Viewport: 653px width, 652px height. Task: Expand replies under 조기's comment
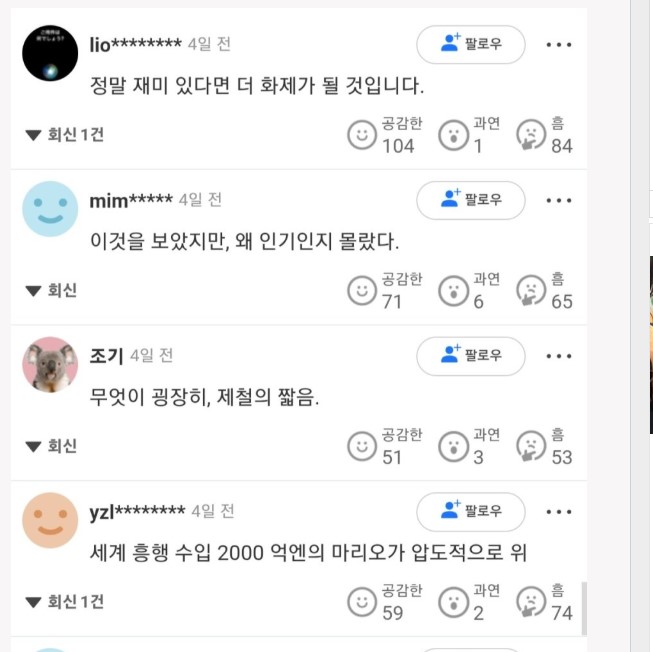coord(51,446)
